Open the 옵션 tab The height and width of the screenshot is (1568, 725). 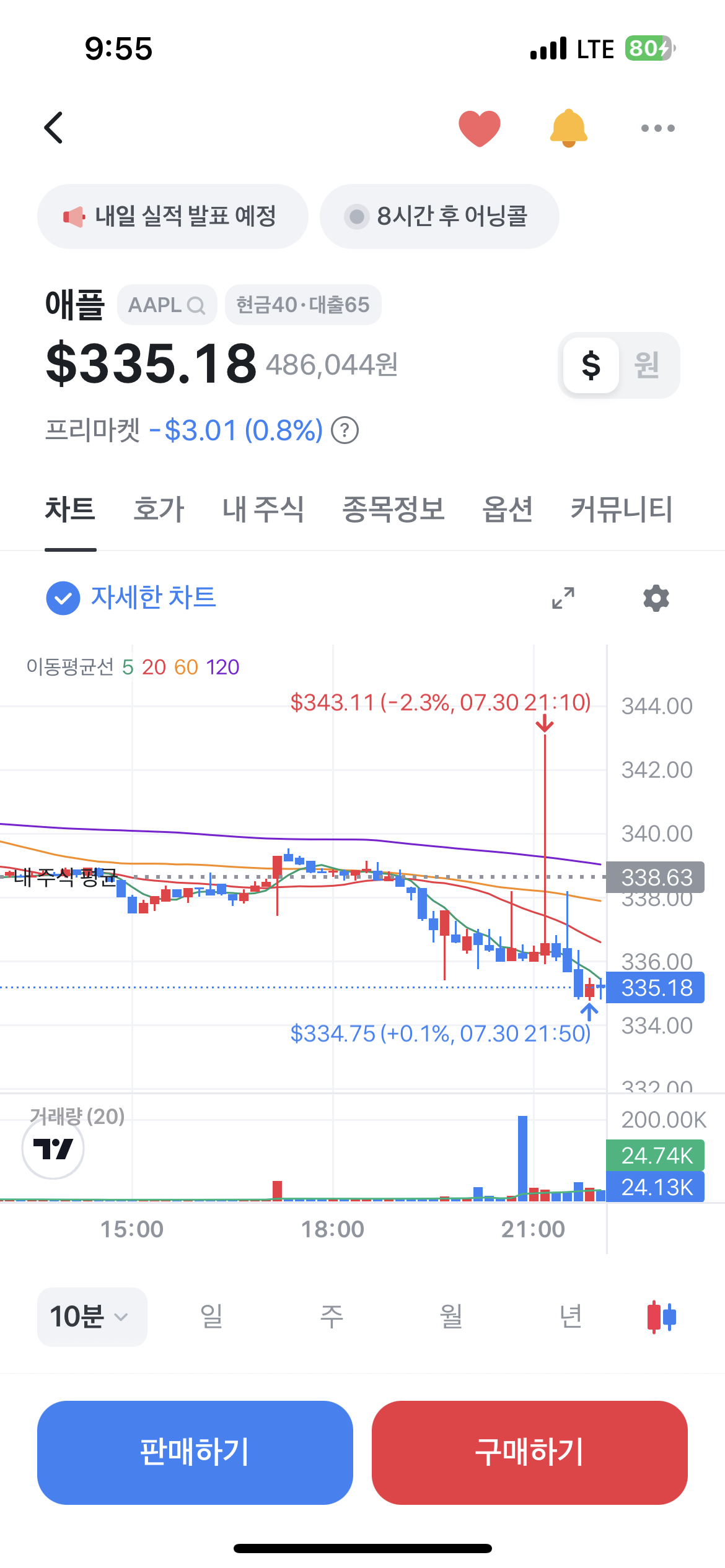(507, 510)
